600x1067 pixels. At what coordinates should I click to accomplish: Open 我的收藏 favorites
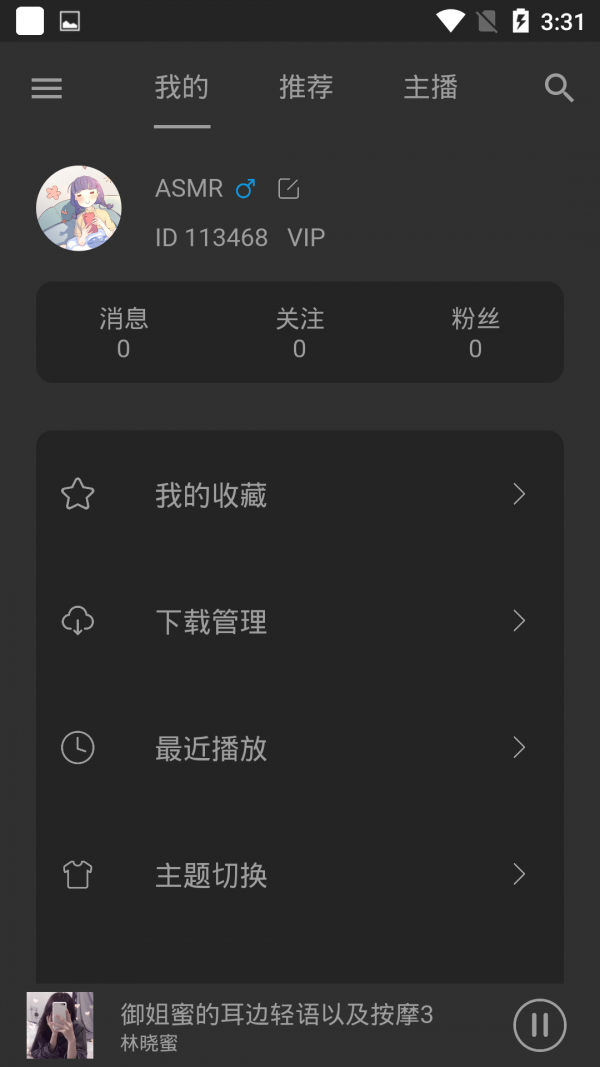pos(299,495)
